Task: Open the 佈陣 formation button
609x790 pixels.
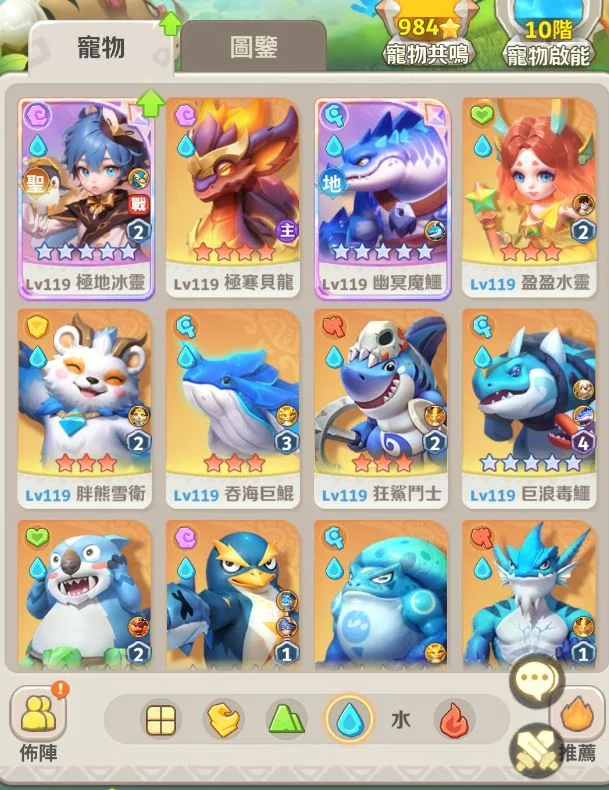Action: coord(38,722)
